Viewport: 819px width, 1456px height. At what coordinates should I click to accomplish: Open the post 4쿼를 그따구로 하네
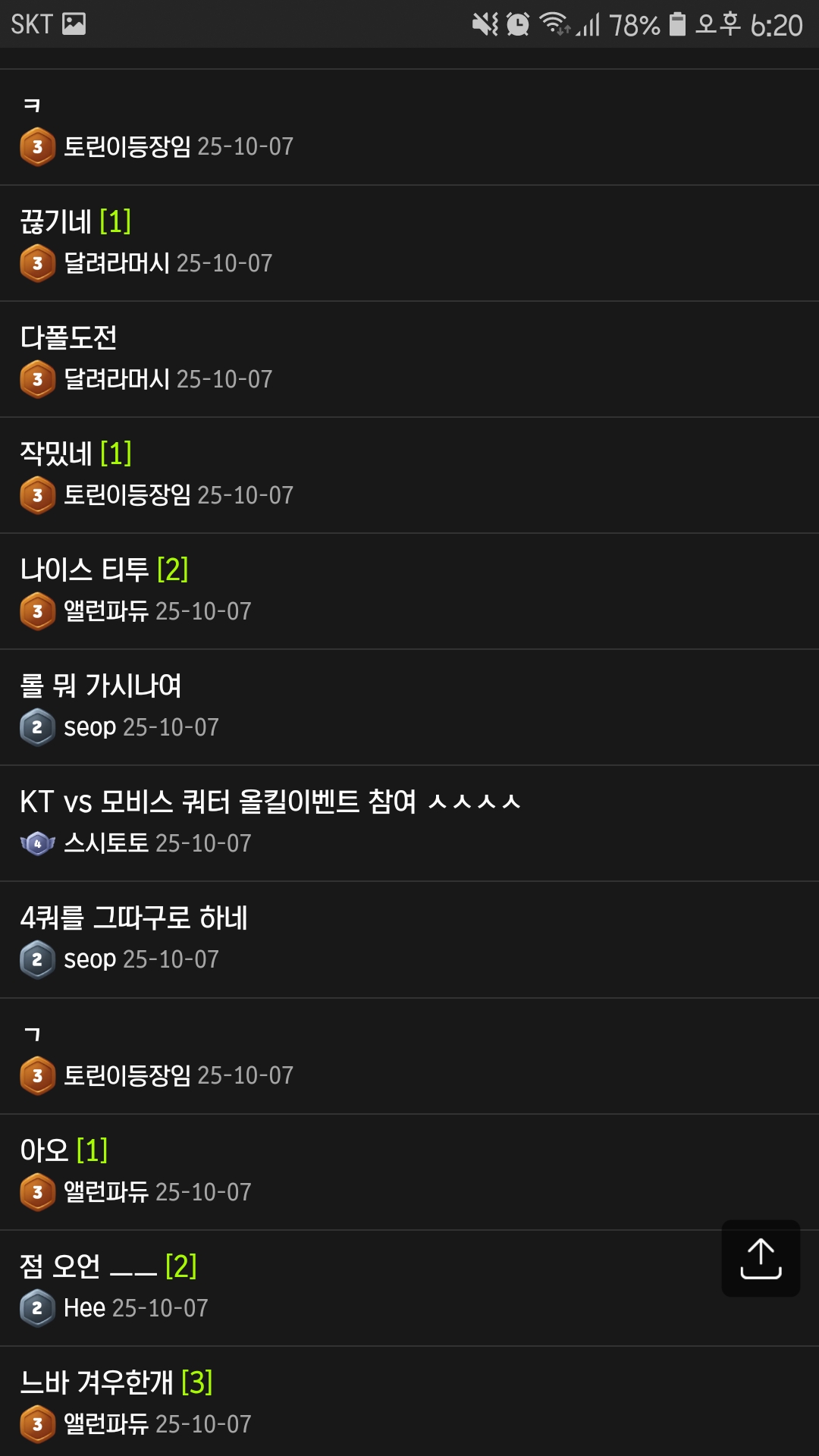click(x=134, y=918)
